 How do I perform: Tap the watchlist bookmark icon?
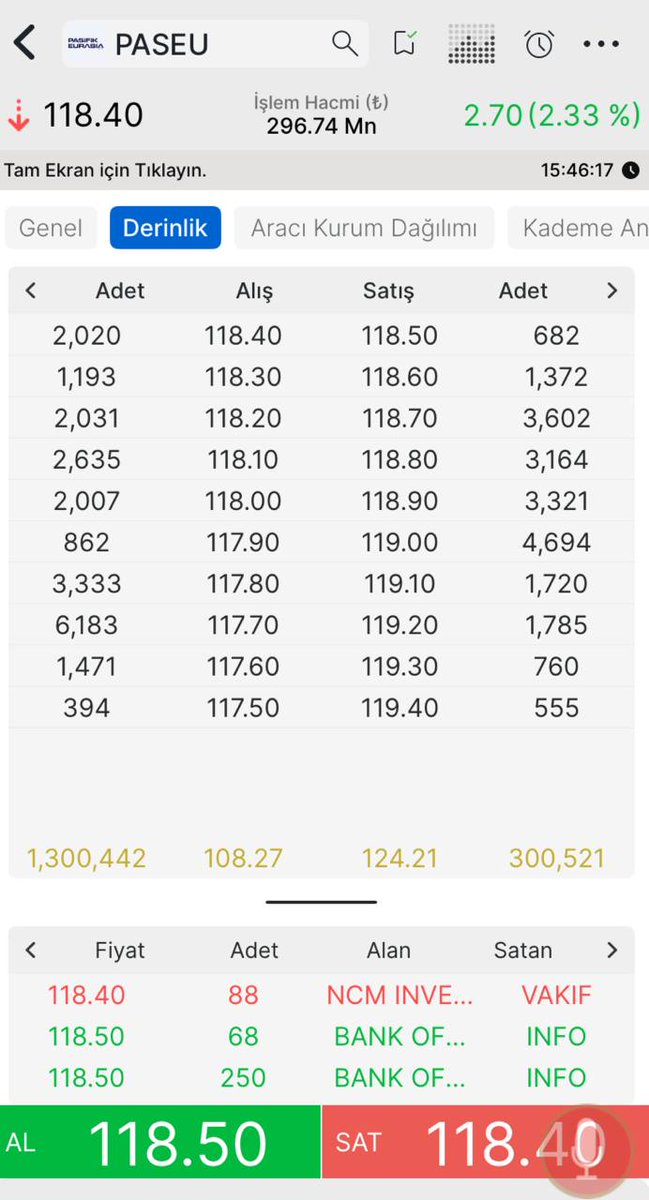(x=405, y=44)
